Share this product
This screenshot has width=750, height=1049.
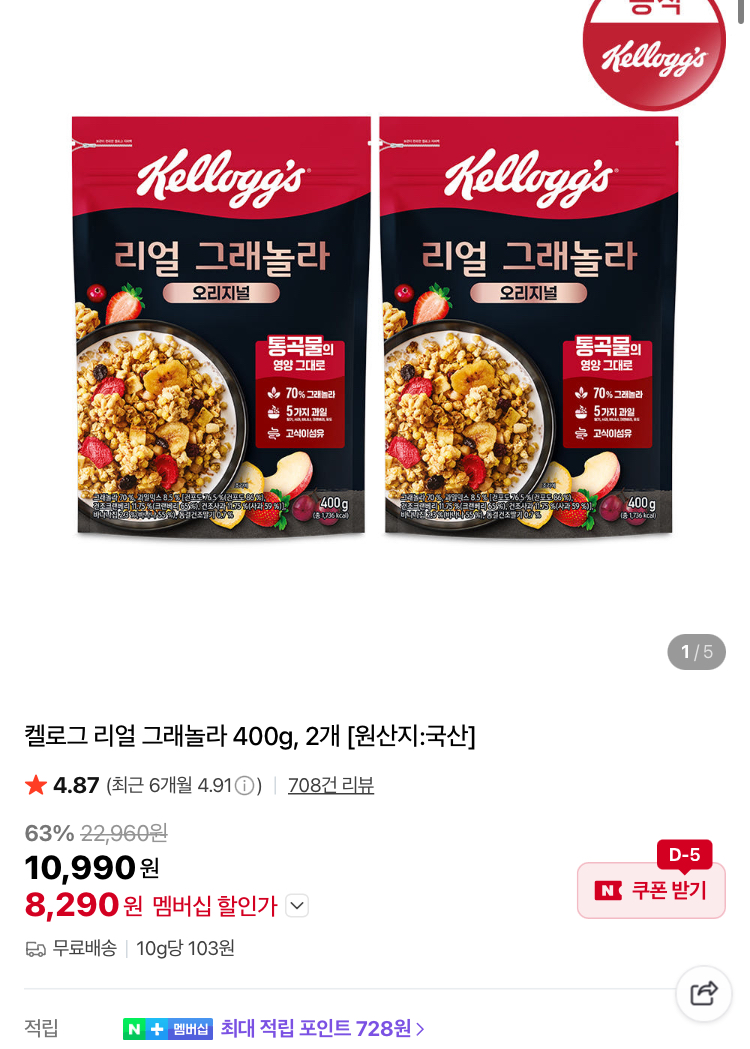[x=704, y=993]
